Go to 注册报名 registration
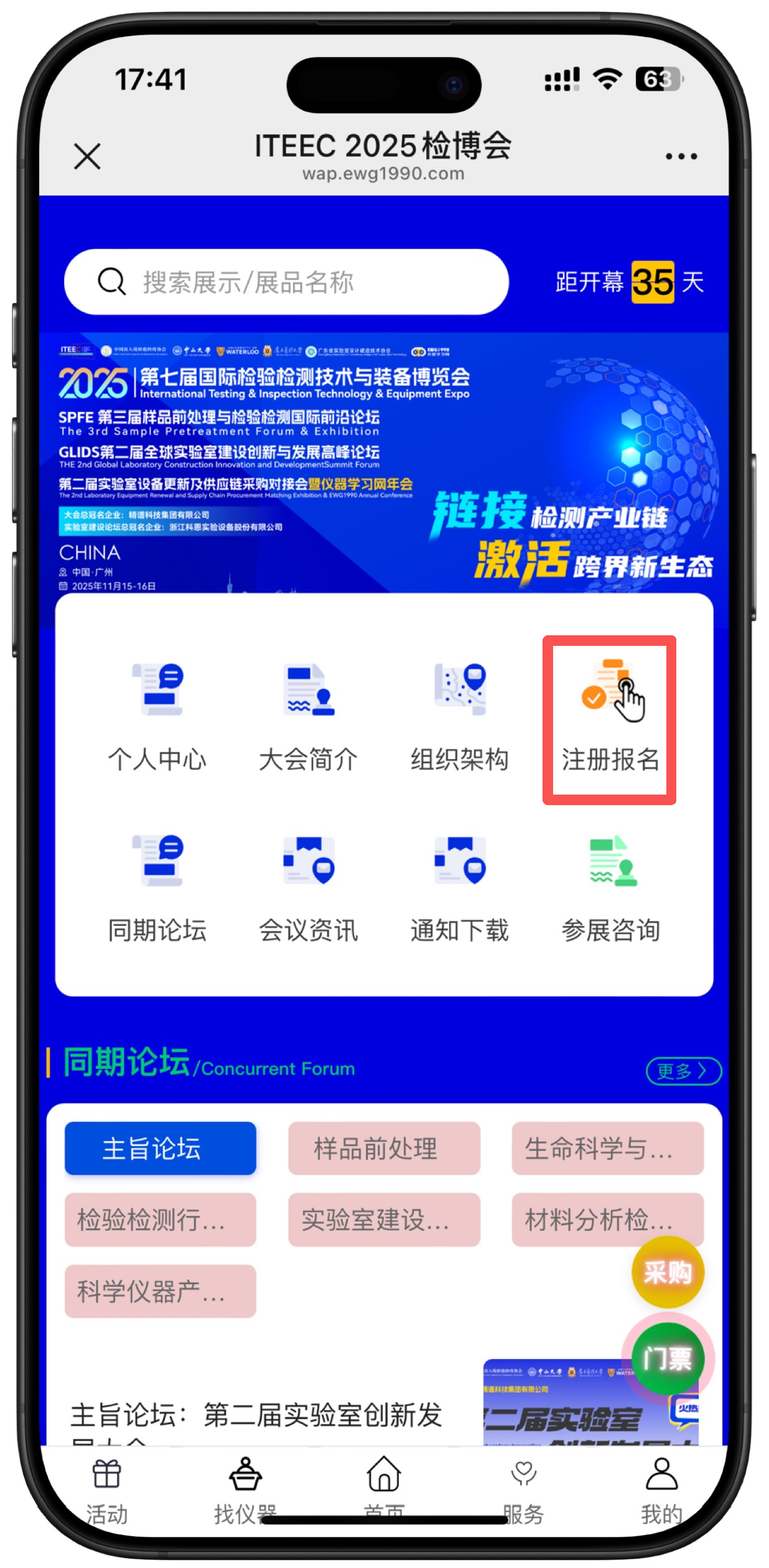769x1568 pixels. (x=610, y=716)
